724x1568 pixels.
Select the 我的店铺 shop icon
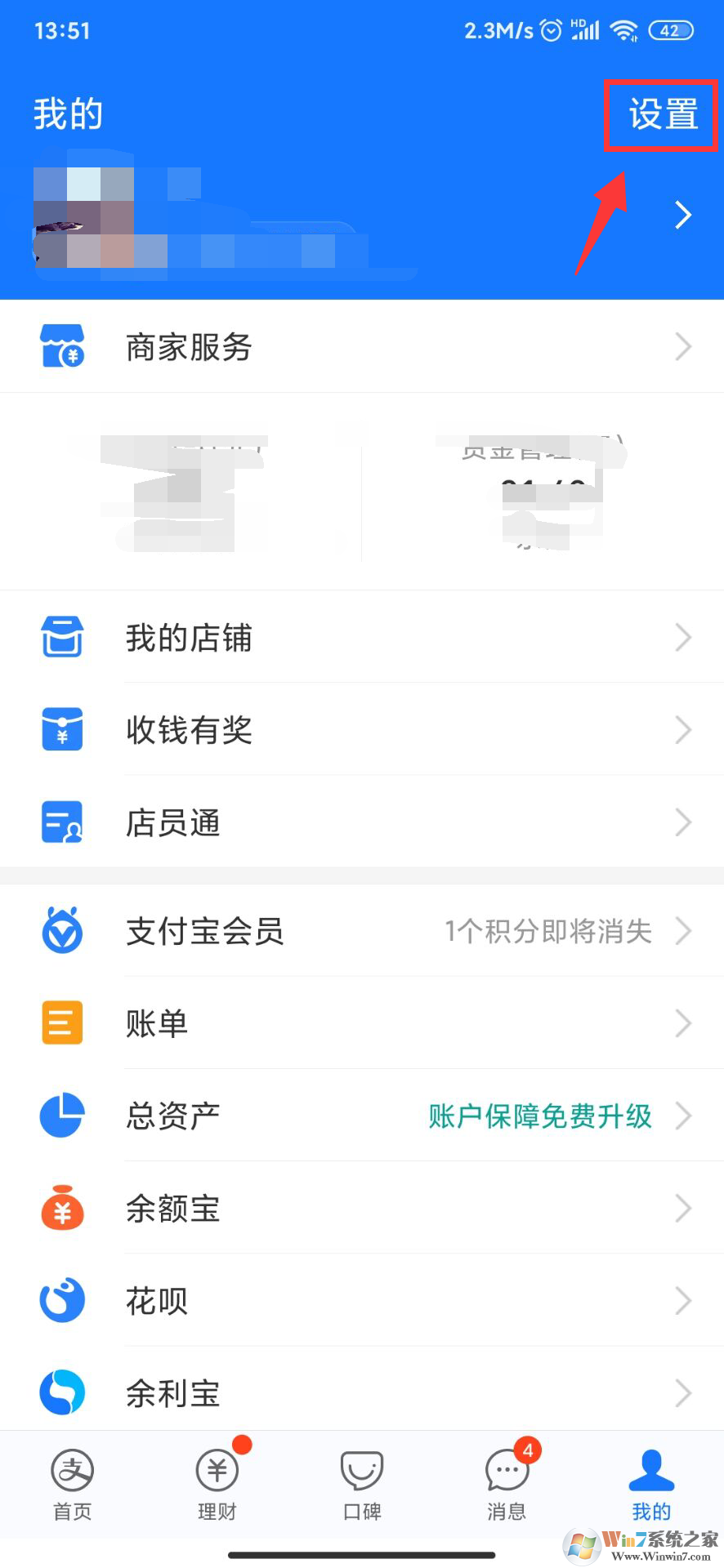(61, 638)
